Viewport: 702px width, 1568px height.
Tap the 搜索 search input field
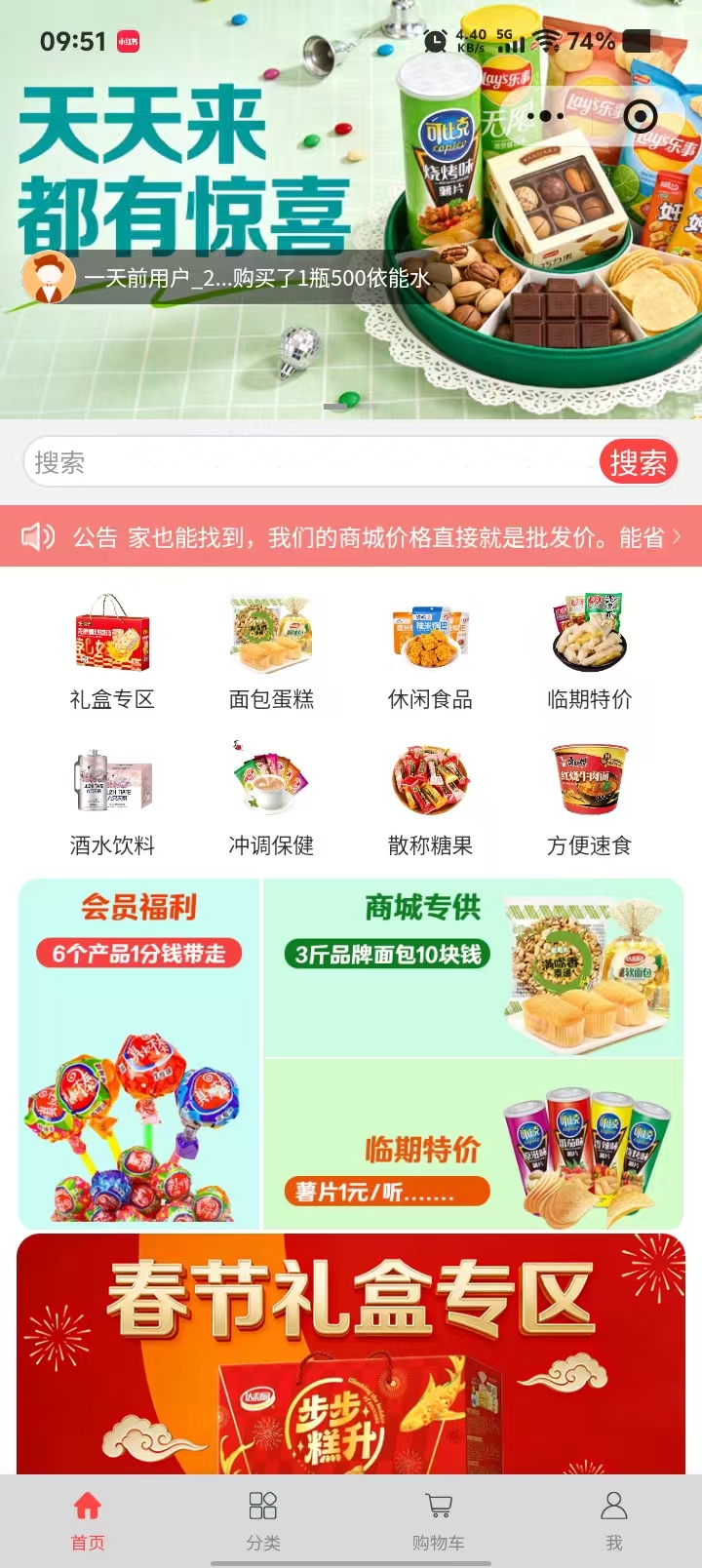pyautogui.click(x=312, y=462)
